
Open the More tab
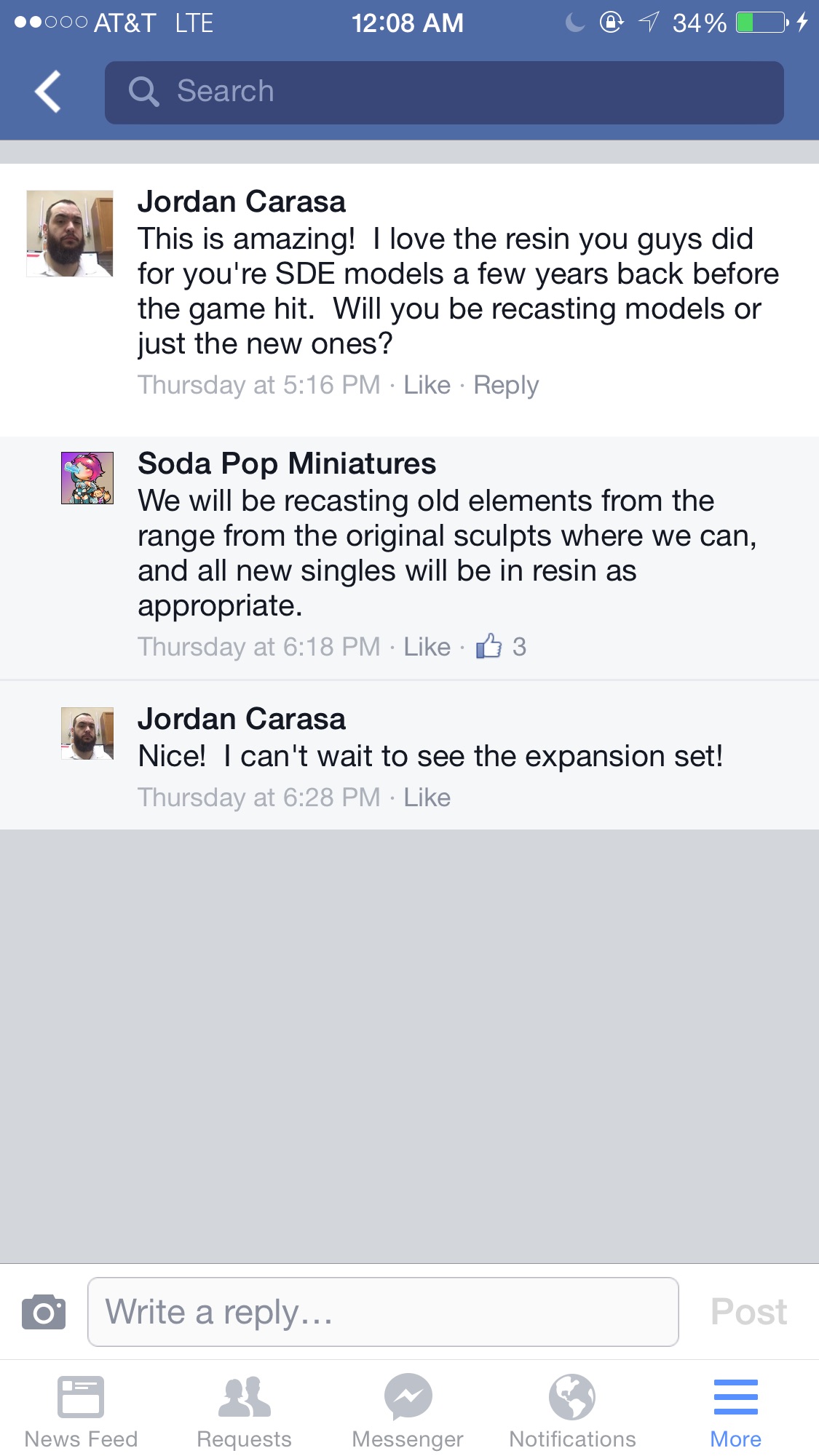click(736, 1411)
